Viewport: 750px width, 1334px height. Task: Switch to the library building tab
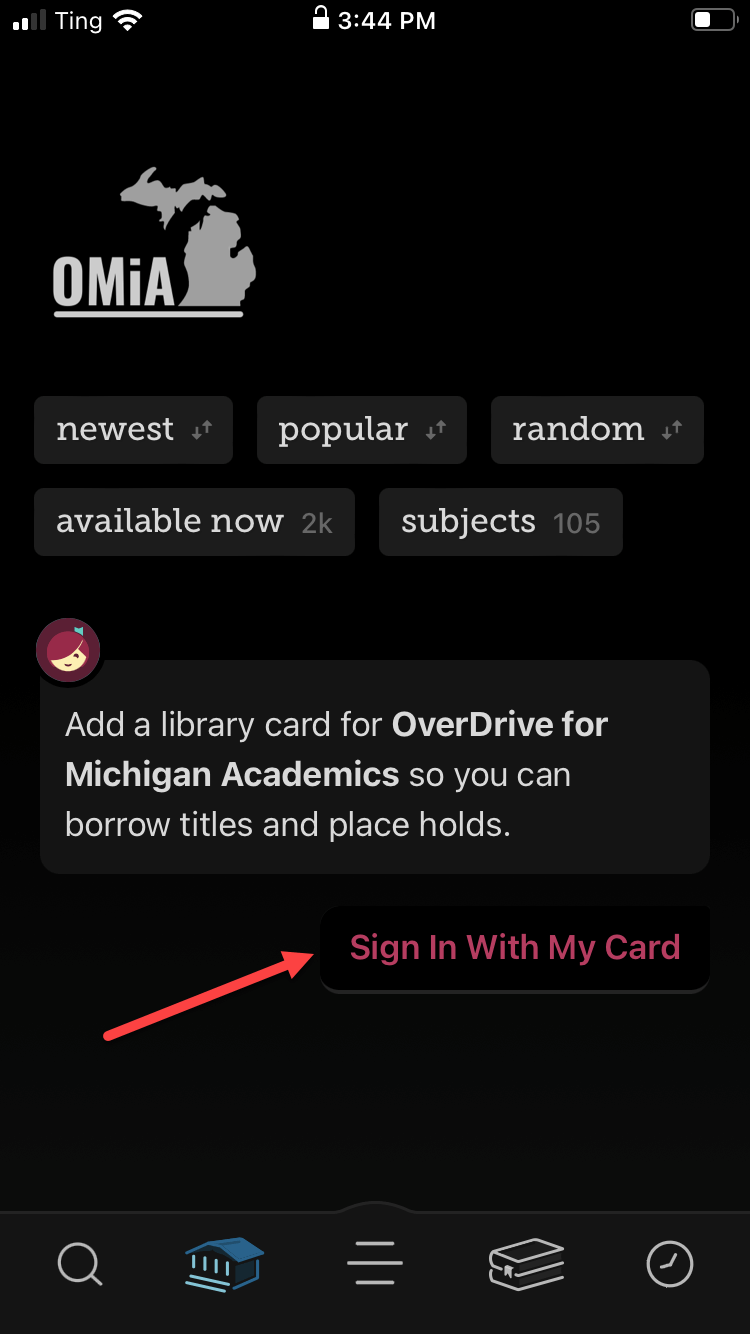pos(224,1264)
